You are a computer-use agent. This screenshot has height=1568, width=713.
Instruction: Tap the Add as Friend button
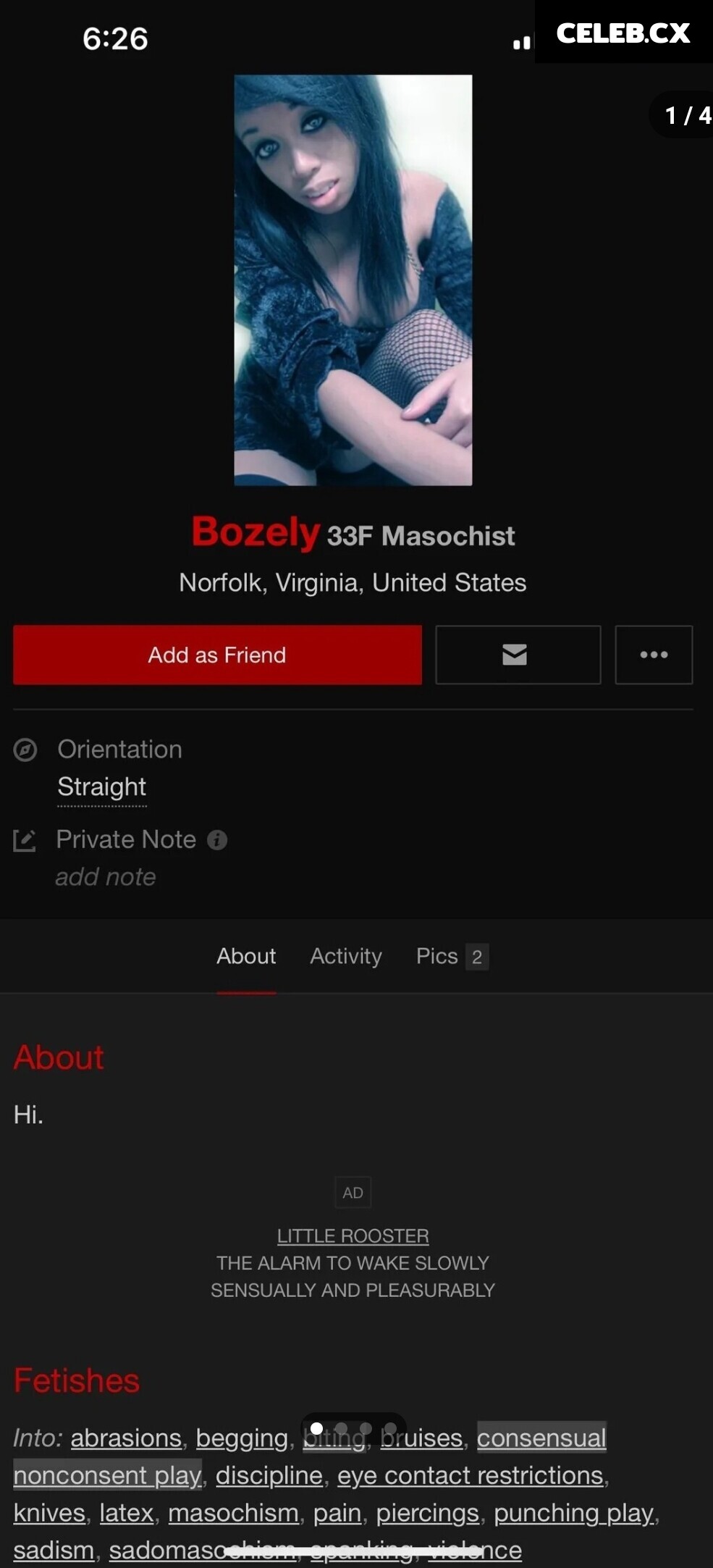(217, 655)
